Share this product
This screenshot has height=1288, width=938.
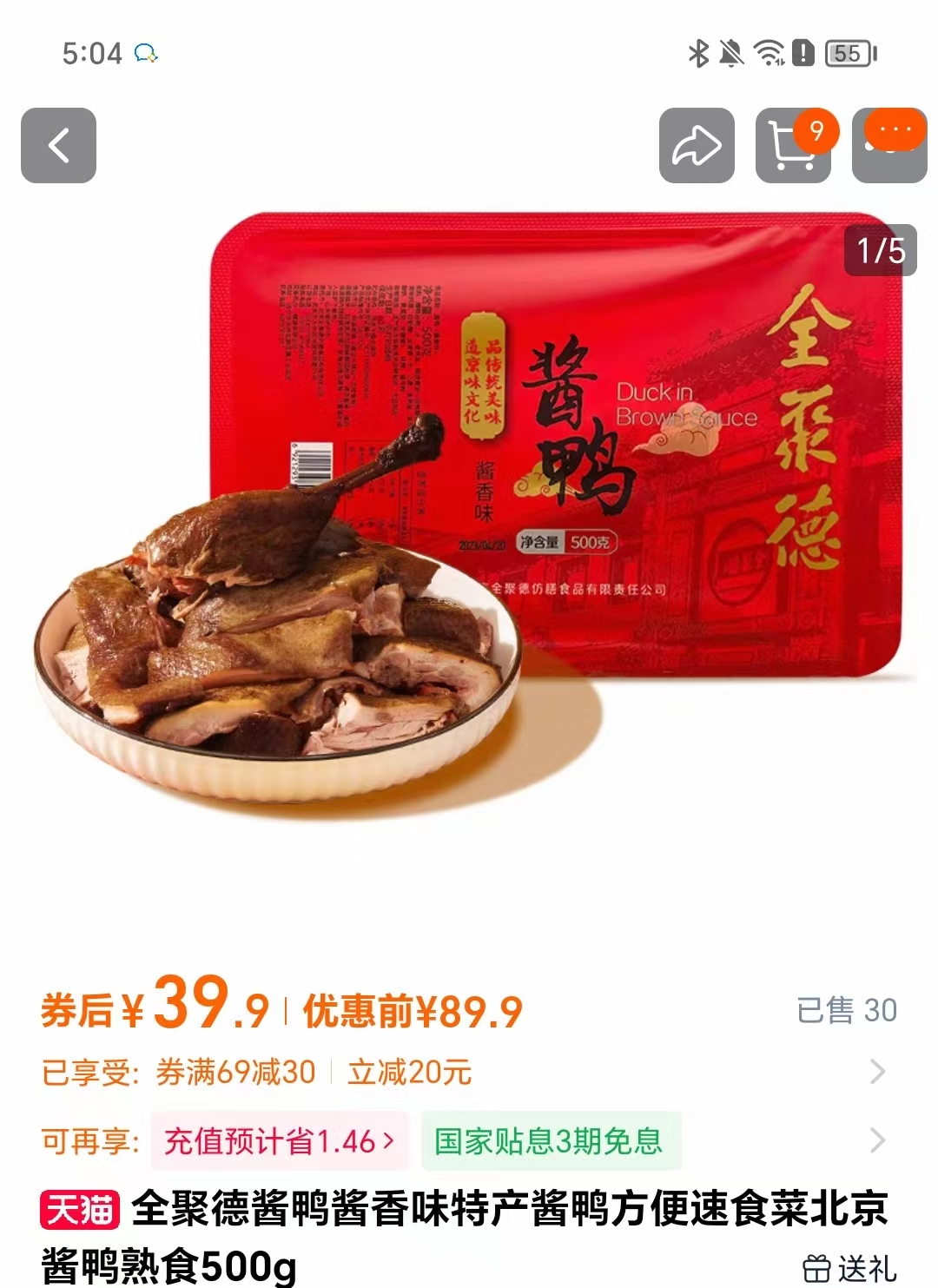tap(697, 146)
